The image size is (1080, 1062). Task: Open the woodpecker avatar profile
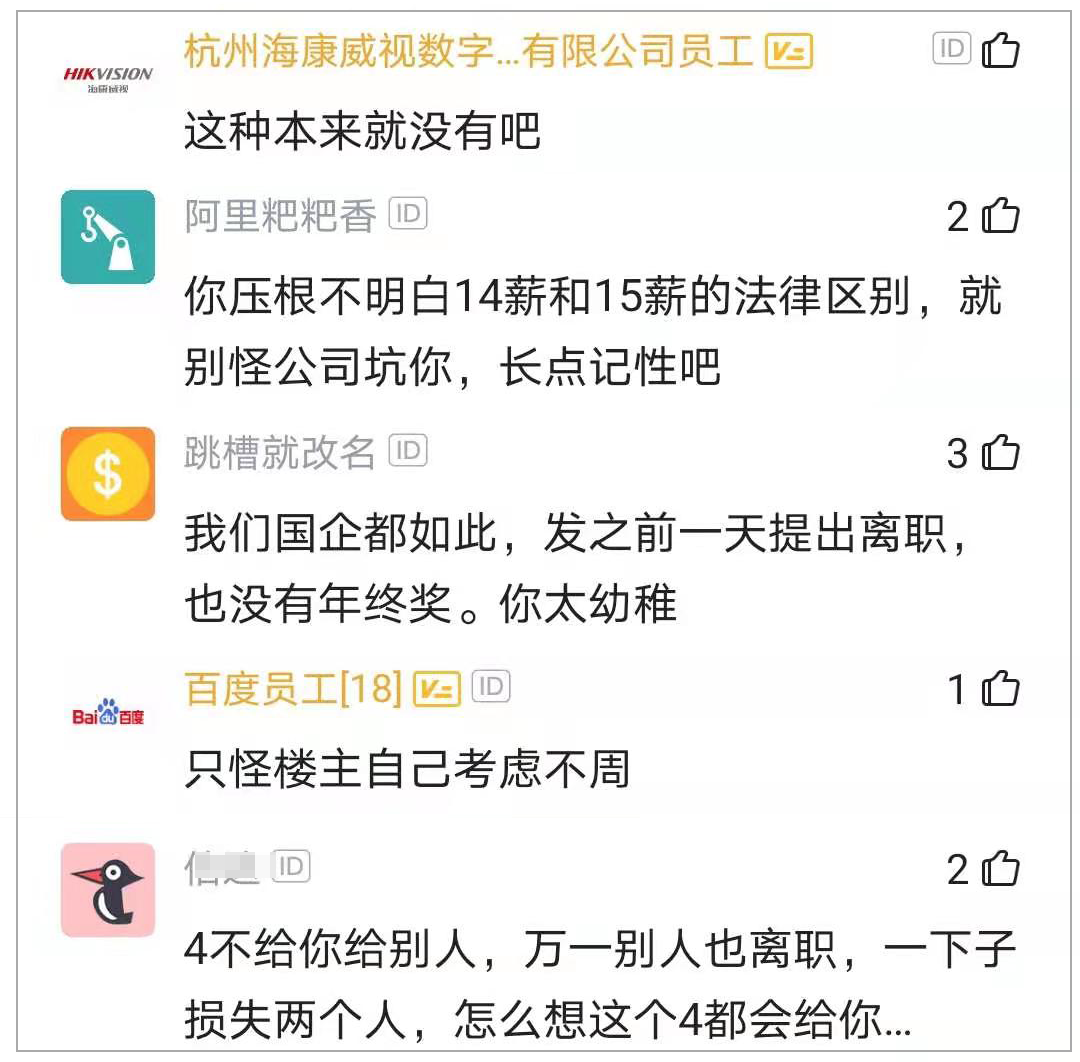click(108, 890)
